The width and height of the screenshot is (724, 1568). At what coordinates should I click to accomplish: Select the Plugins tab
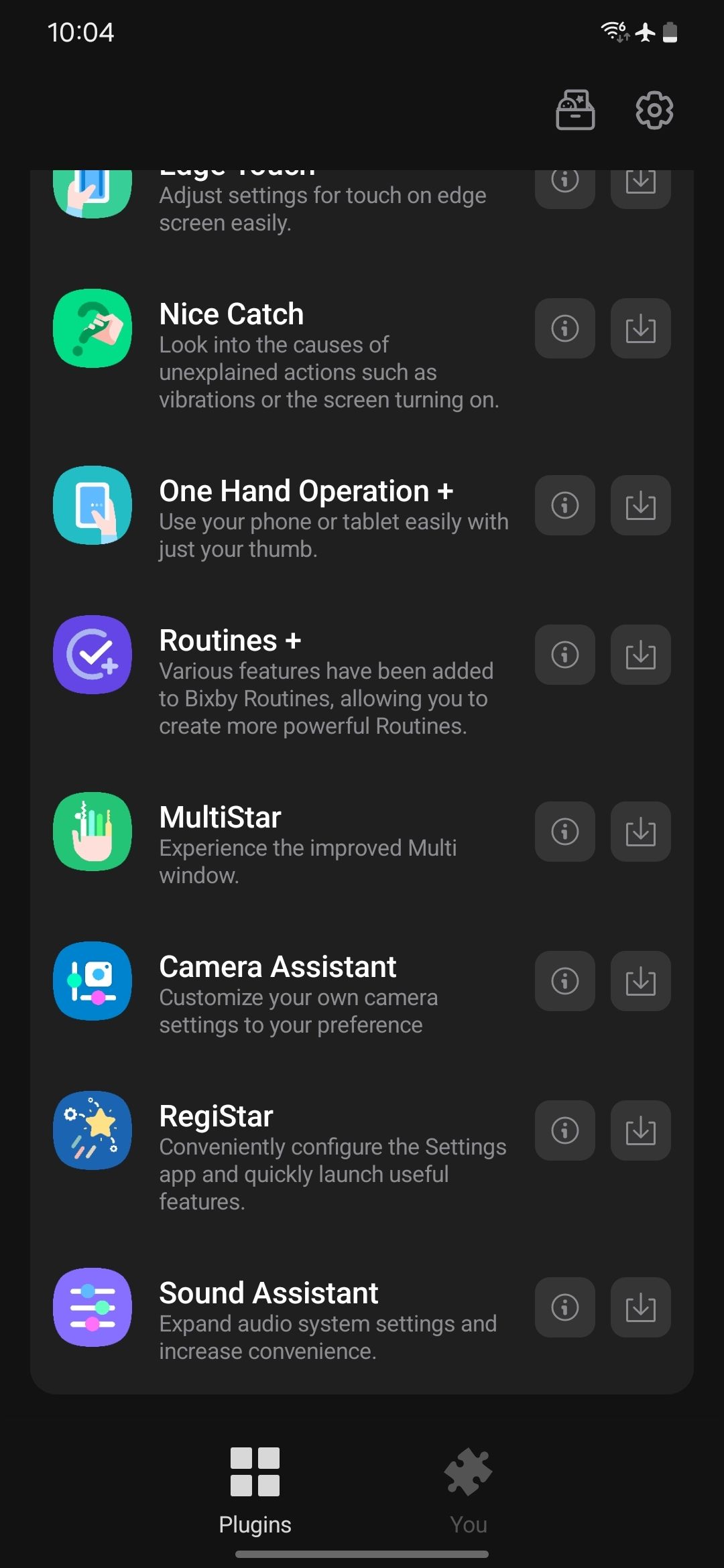pos(255,1494)
